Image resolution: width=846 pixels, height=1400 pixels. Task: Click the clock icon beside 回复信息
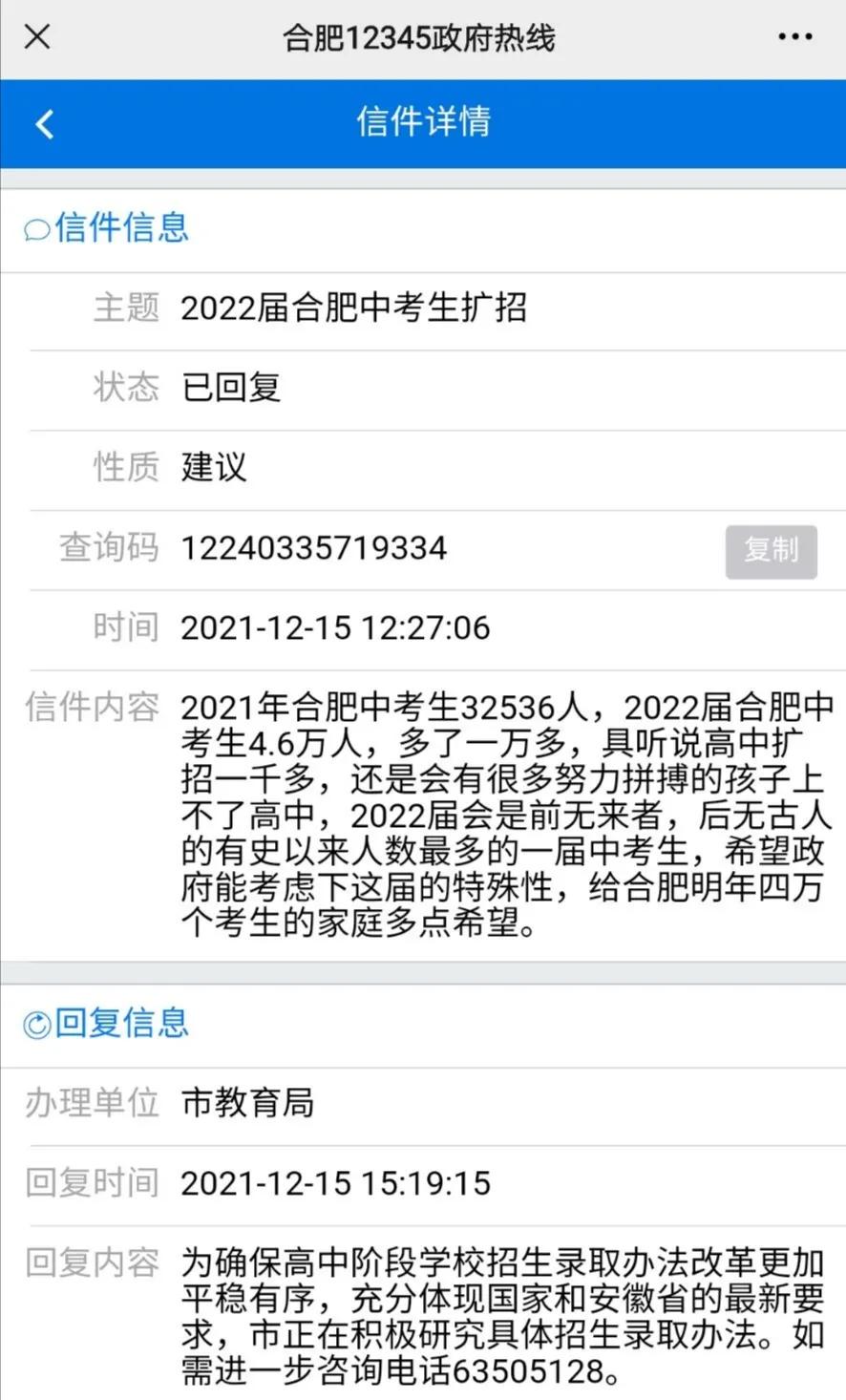tap(33, 1024)
